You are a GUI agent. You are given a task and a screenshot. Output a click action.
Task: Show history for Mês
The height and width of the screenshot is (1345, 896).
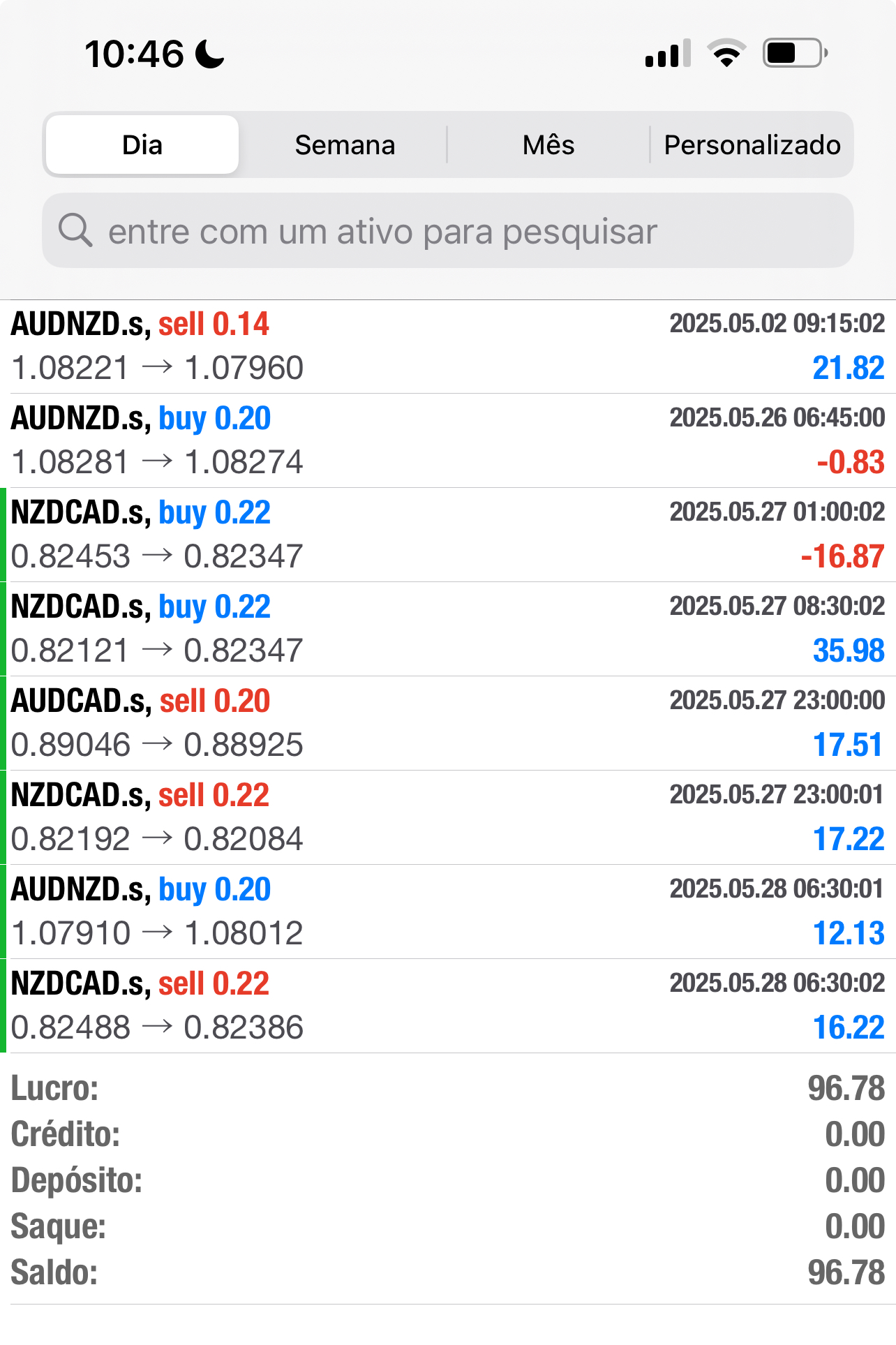point(548,145)
